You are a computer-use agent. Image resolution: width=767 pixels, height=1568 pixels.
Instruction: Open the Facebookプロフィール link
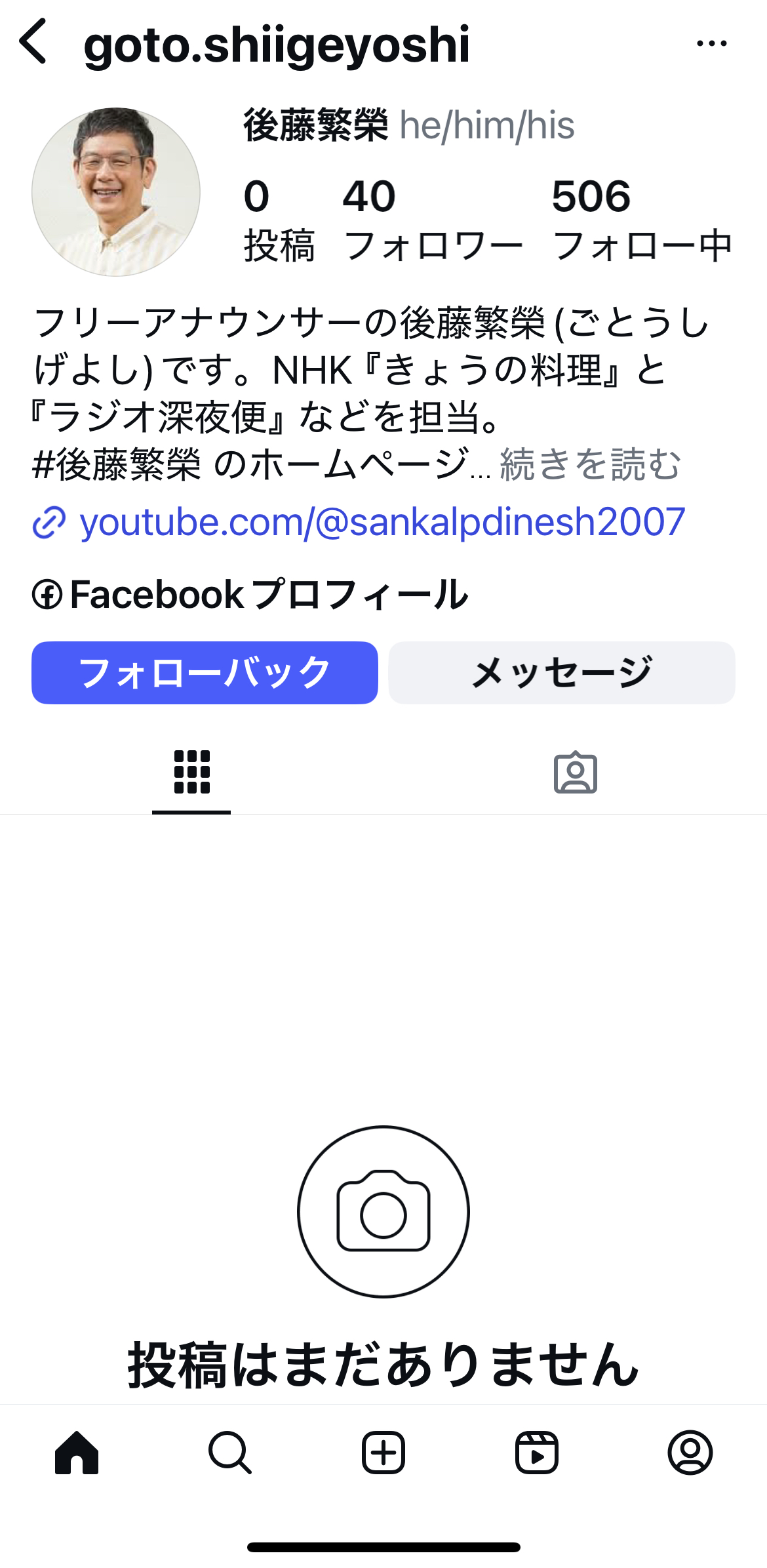[250, 594]
